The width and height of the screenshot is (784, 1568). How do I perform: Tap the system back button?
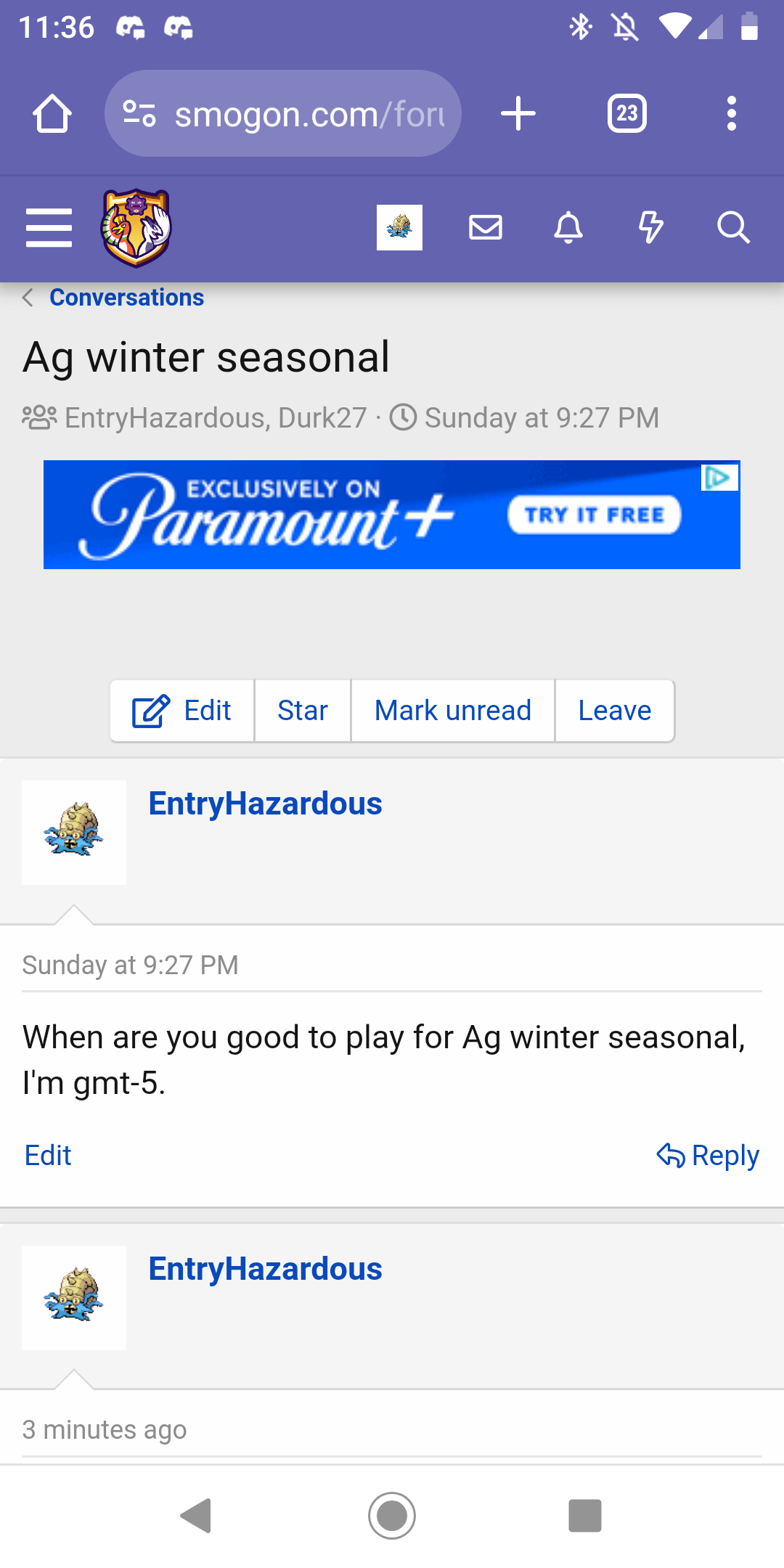pyautogui.click(x=196, y=1516)
